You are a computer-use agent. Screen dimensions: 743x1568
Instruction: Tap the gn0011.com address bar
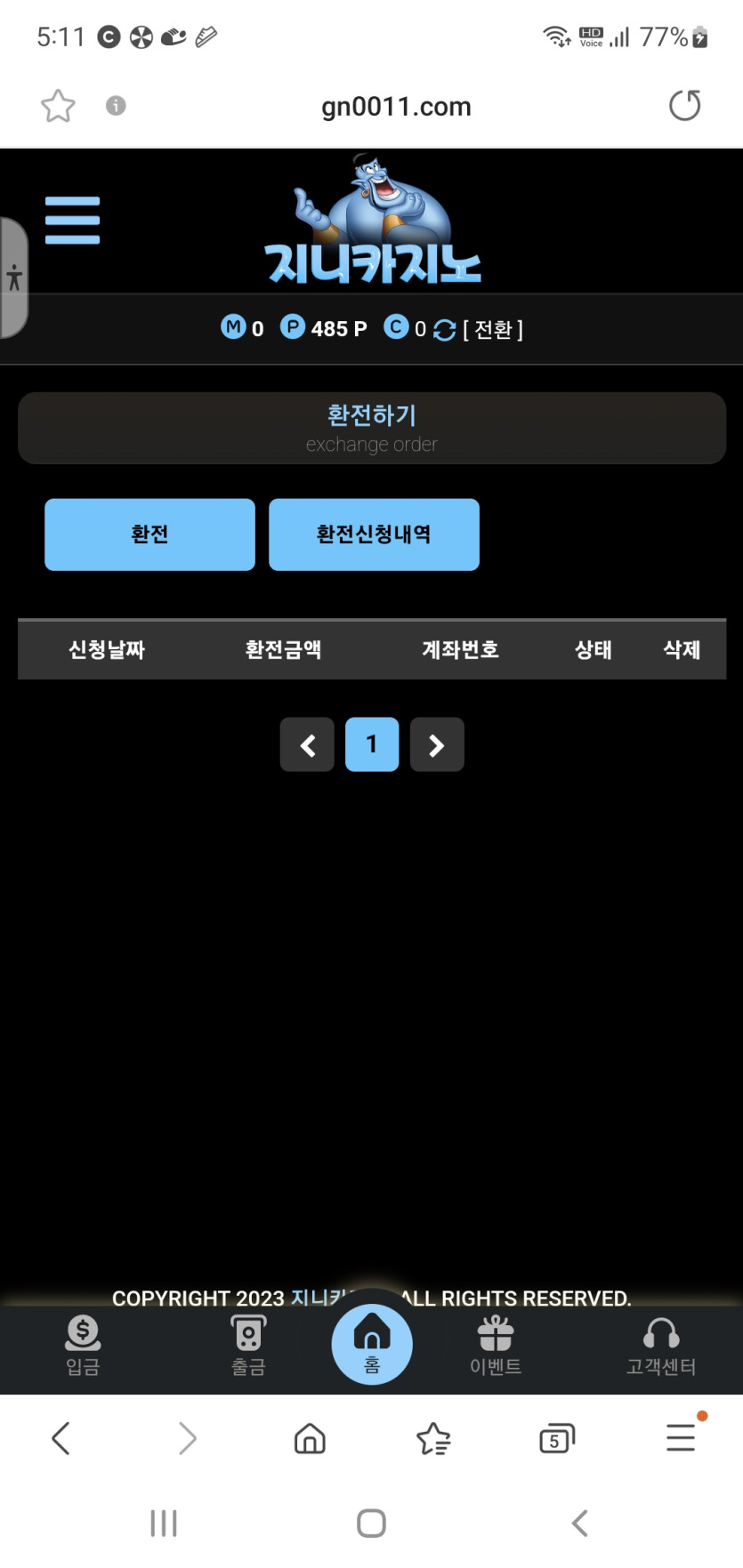tap(396, 107)
